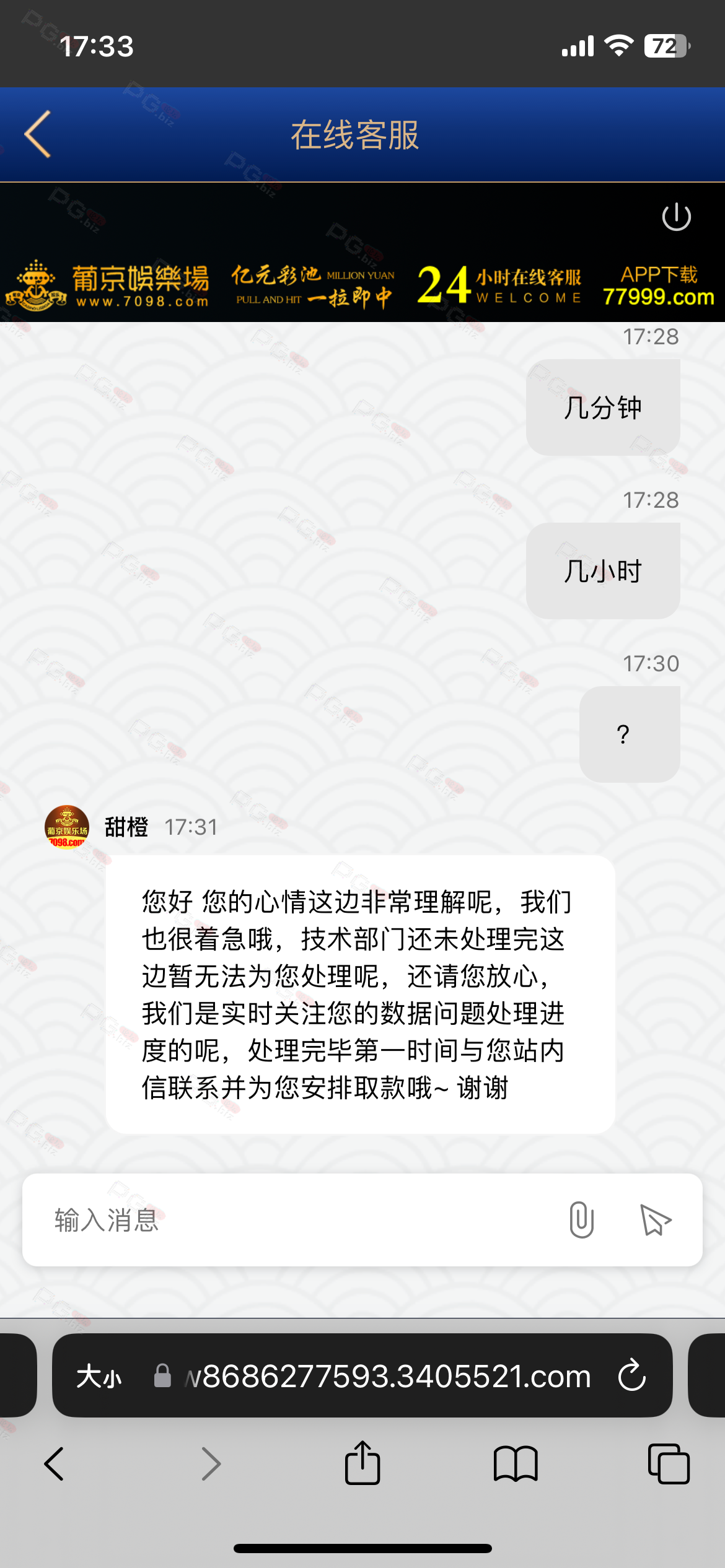725x1568 pixels.
Task: Show open browser tabs
Action: click(x=669, y=1464)
